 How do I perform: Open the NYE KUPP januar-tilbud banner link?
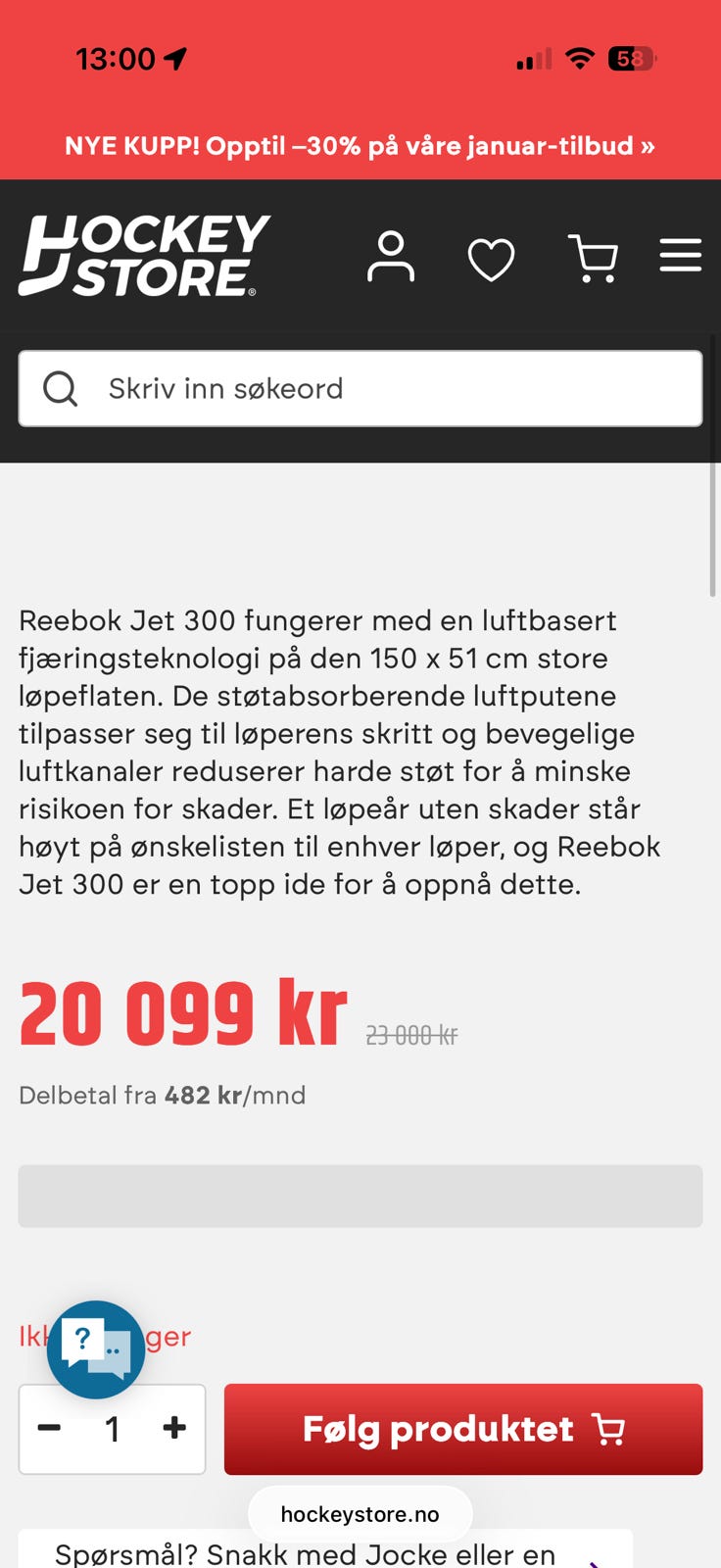tap(360, 145)
